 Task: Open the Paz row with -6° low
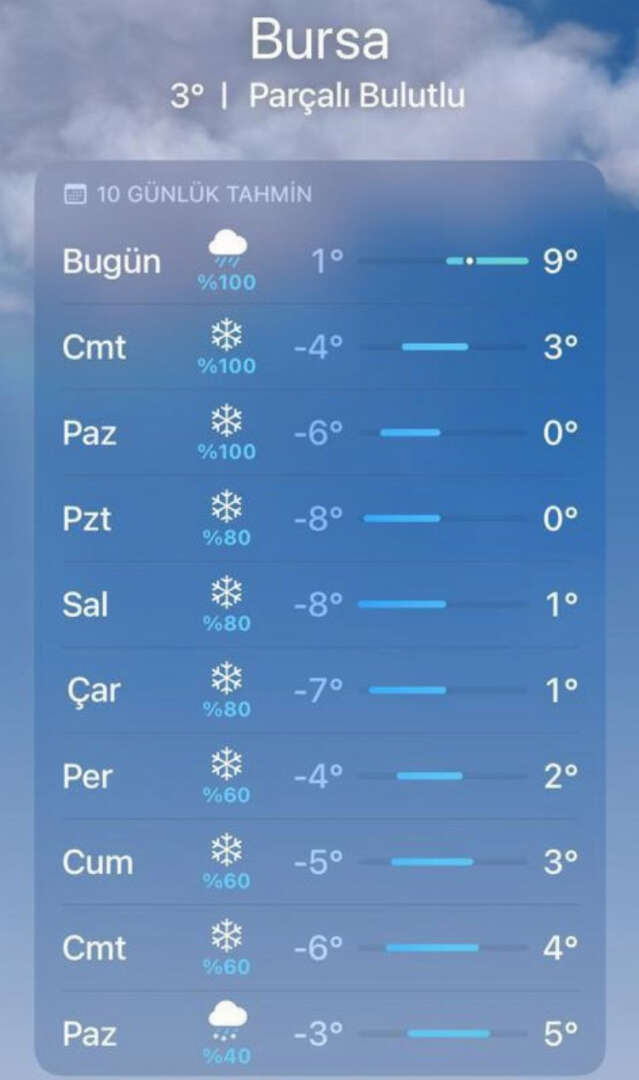pos(320,433)
